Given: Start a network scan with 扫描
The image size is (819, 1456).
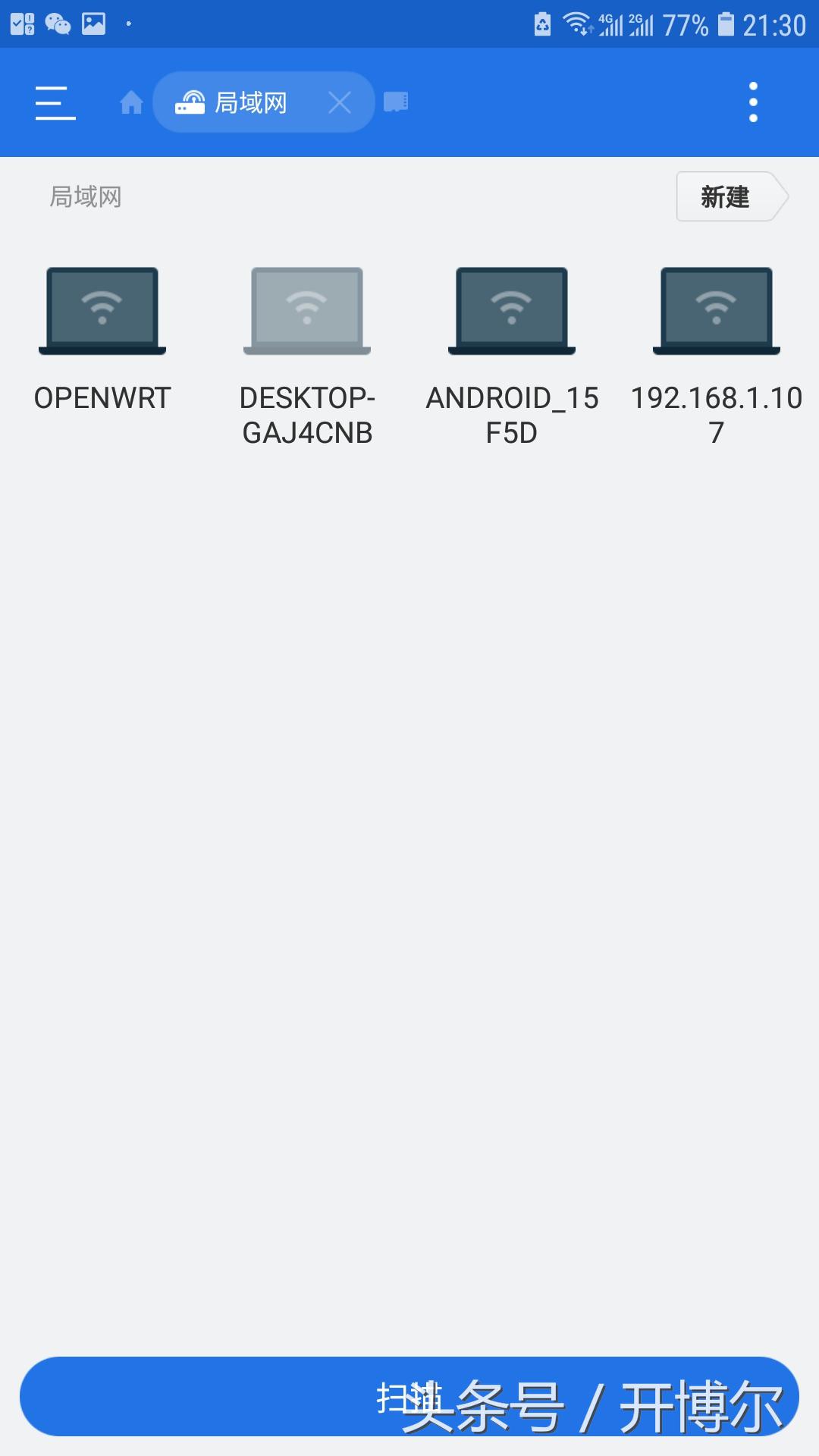Looking at the screenshot, I should tap(409, 1397).
